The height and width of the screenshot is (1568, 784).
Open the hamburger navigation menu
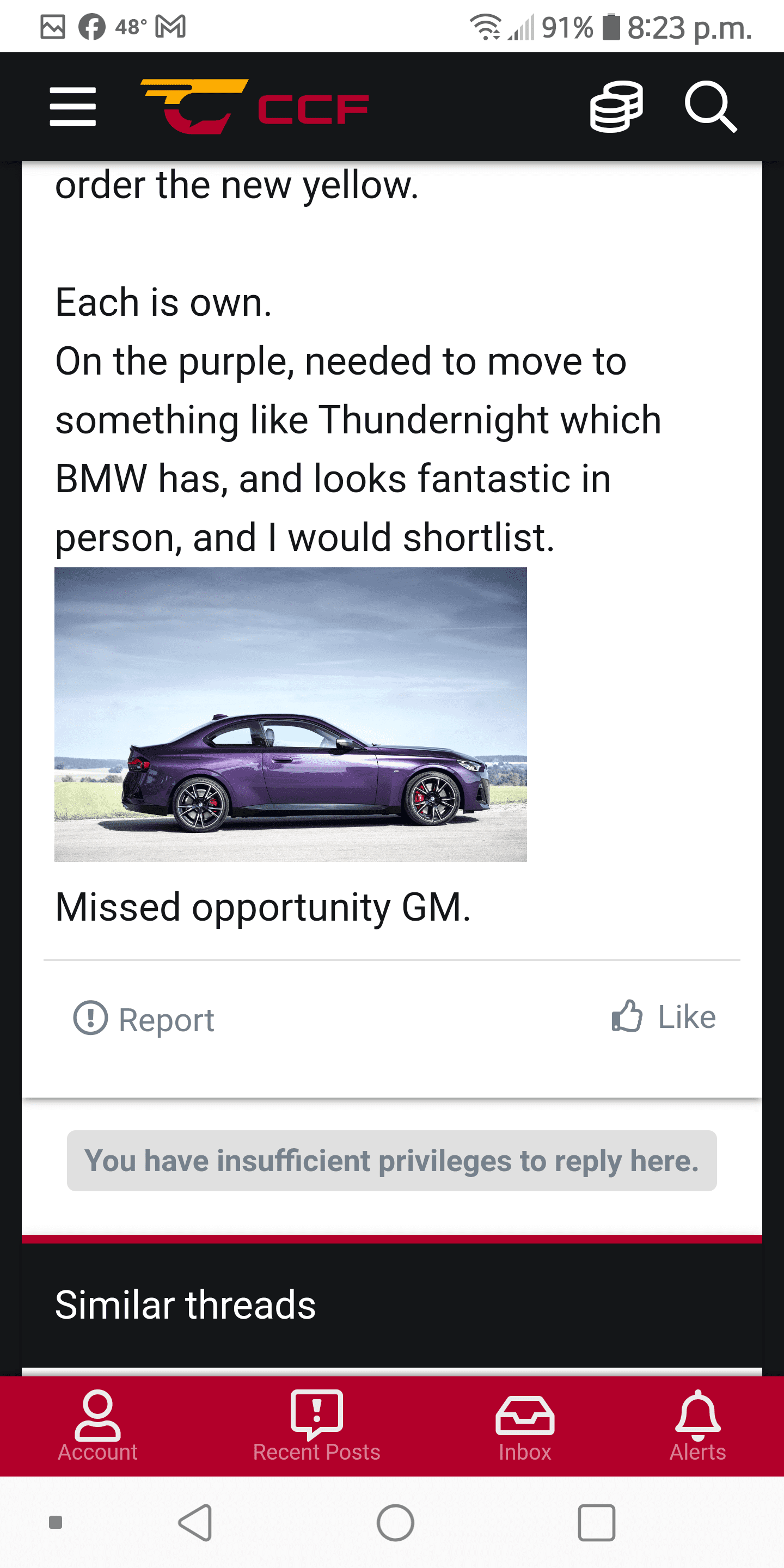click(x=71, y=107)
